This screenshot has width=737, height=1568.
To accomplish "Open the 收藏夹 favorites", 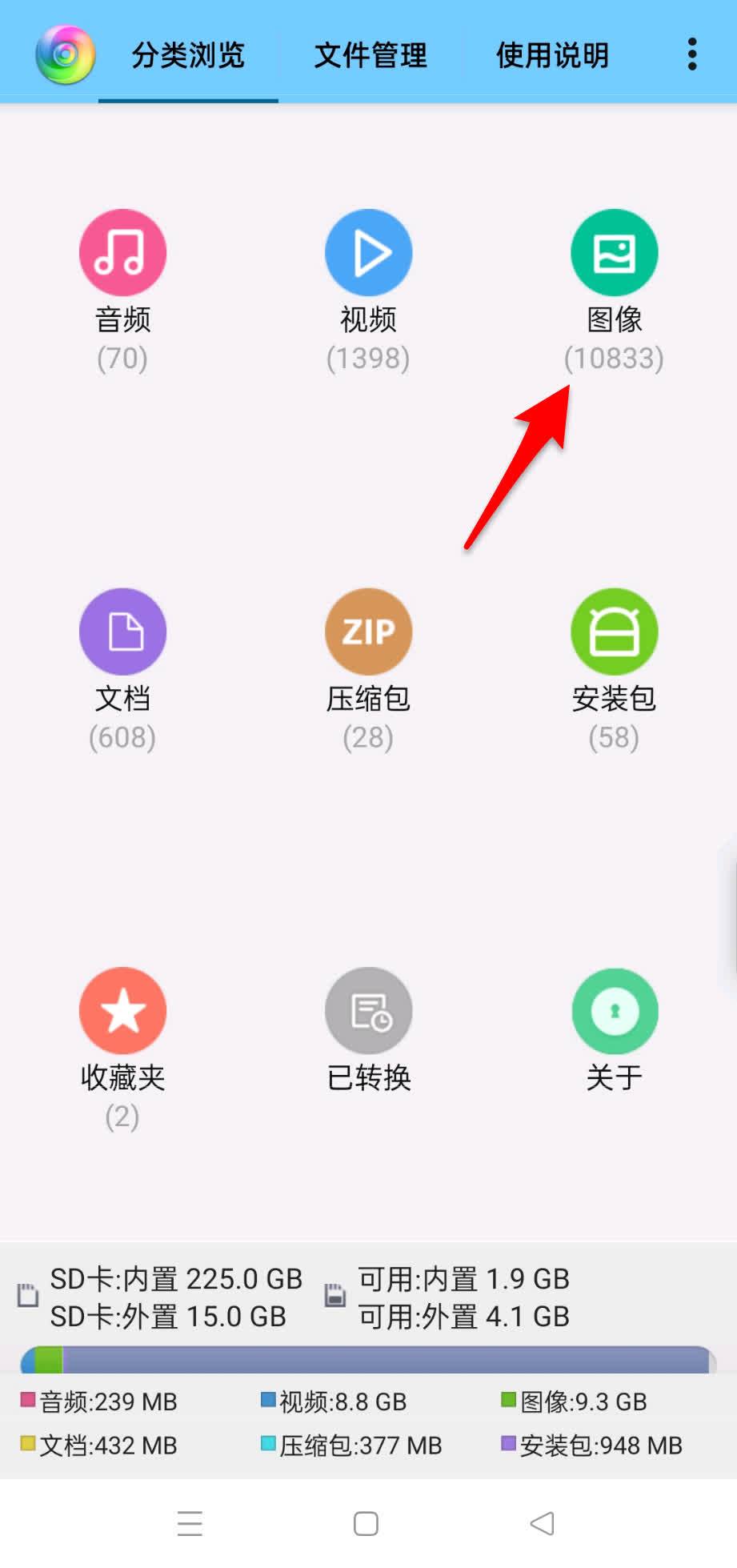I will pos(122,1011).
